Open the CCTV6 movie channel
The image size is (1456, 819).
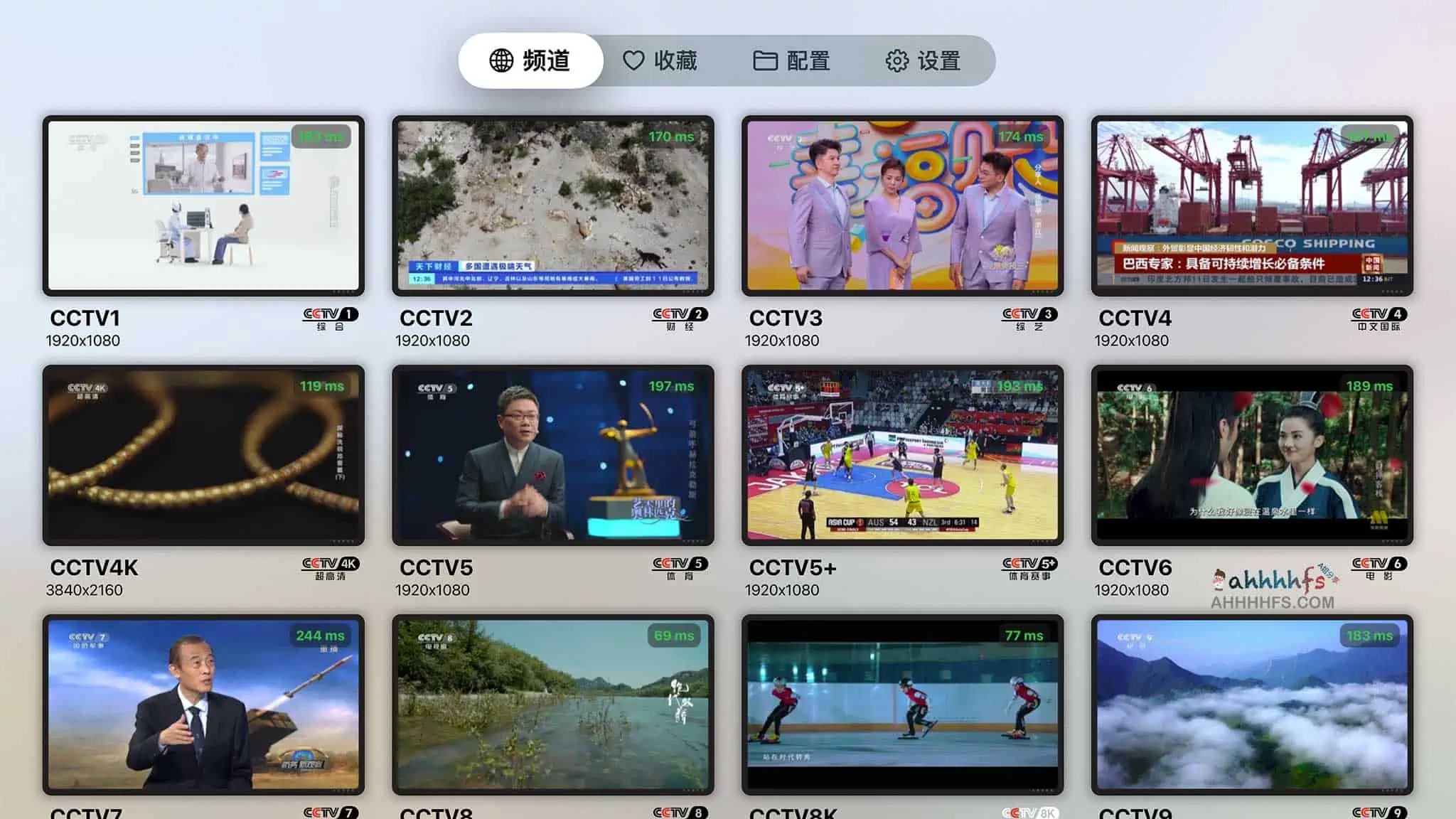(1251, 456)
